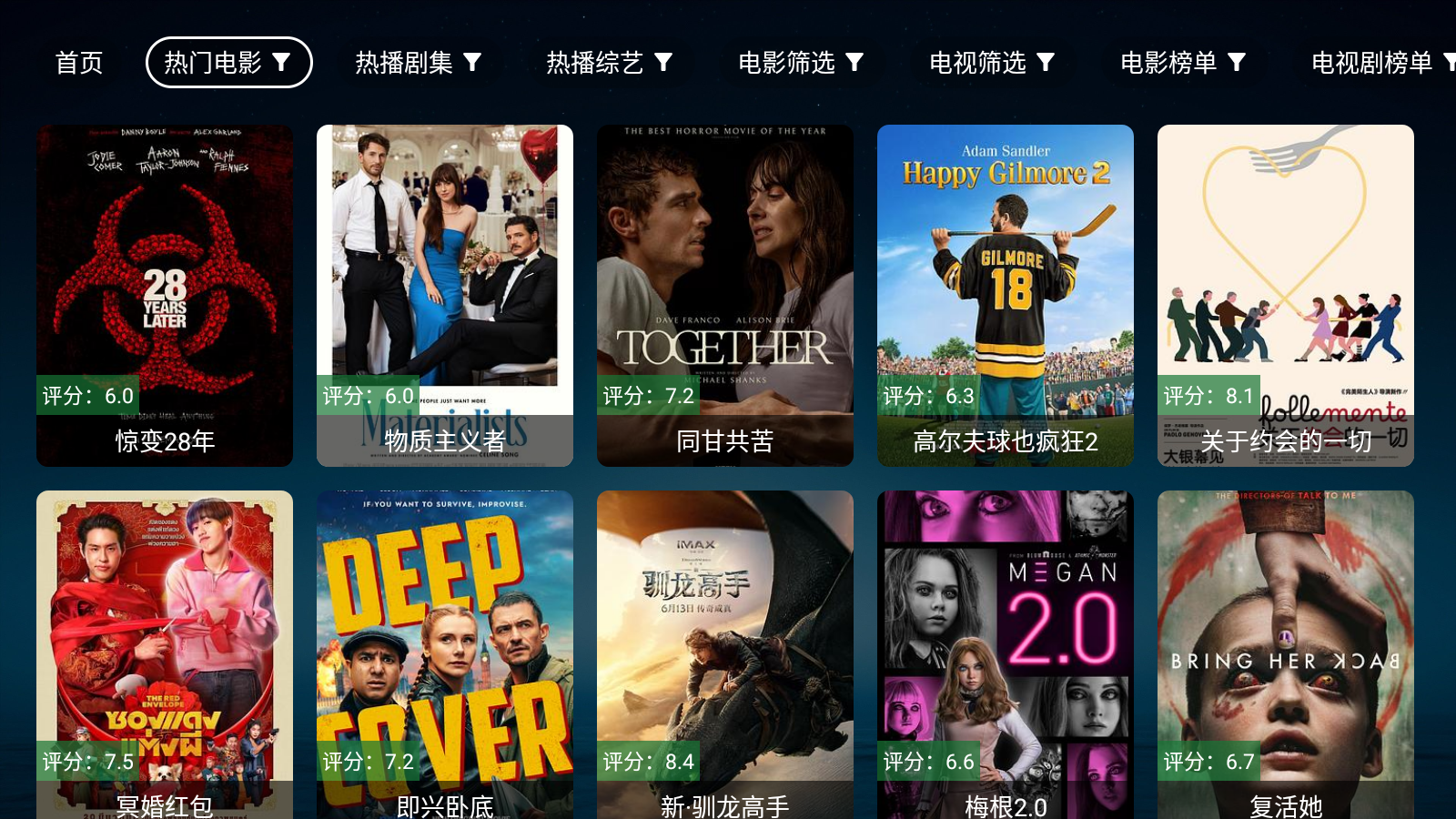Choose the movie 即兴卧底
Viewport: 1456px width, 819px height.
(445, 655)
